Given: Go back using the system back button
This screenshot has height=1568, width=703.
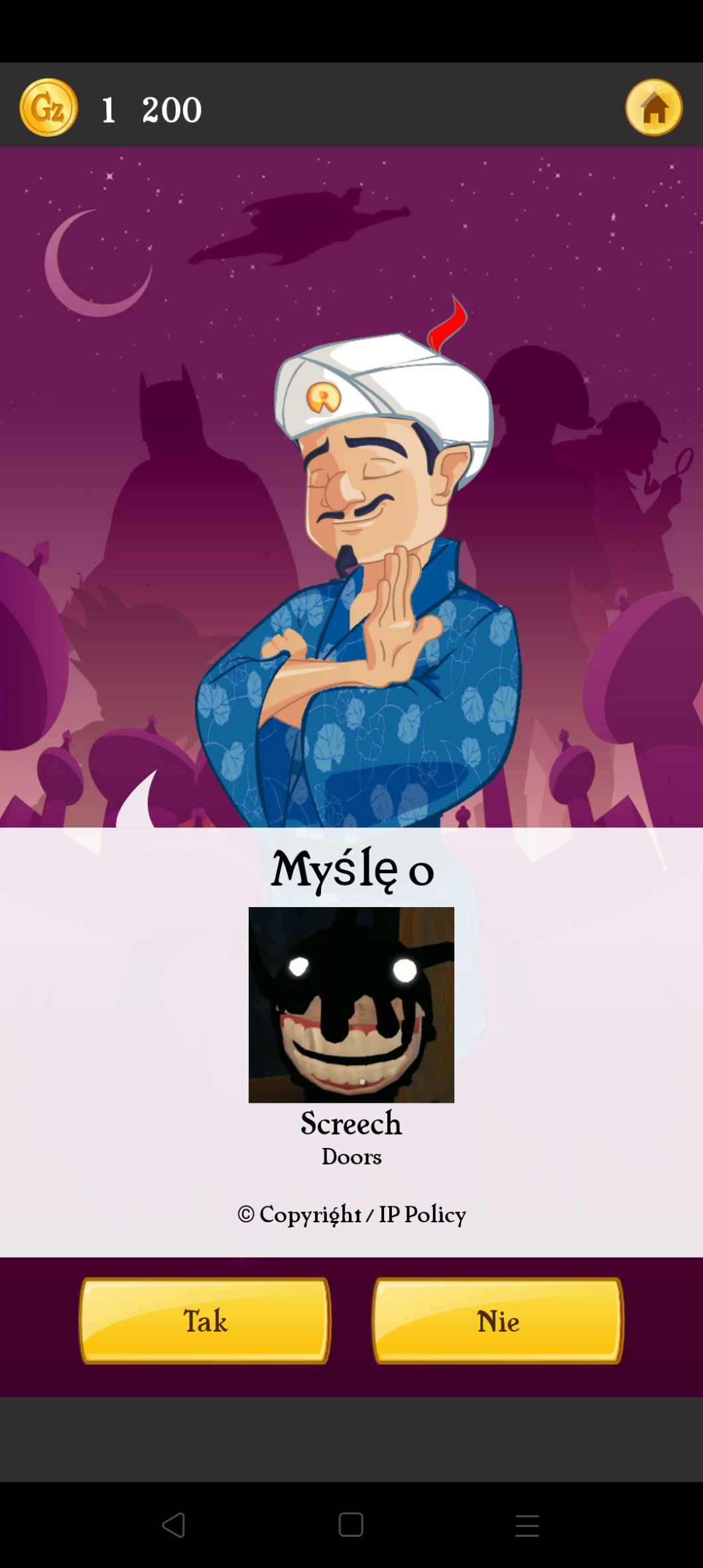Looking at the screenshot, I should click(174, 1525).
